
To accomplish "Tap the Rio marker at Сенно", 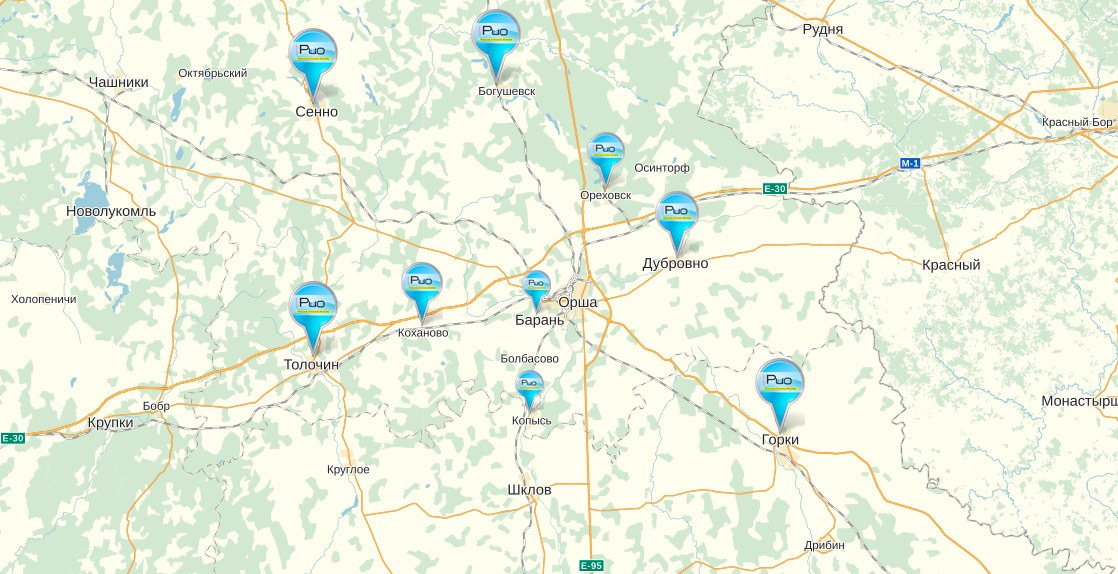I will [313, 54].
